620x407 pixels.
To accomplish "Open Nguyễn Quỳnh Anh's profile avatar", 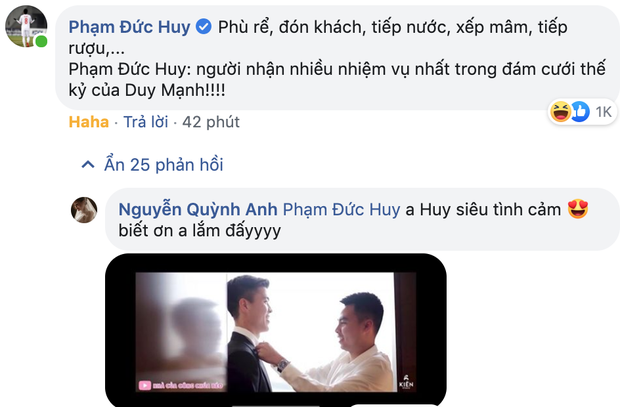I will point(83,209).
